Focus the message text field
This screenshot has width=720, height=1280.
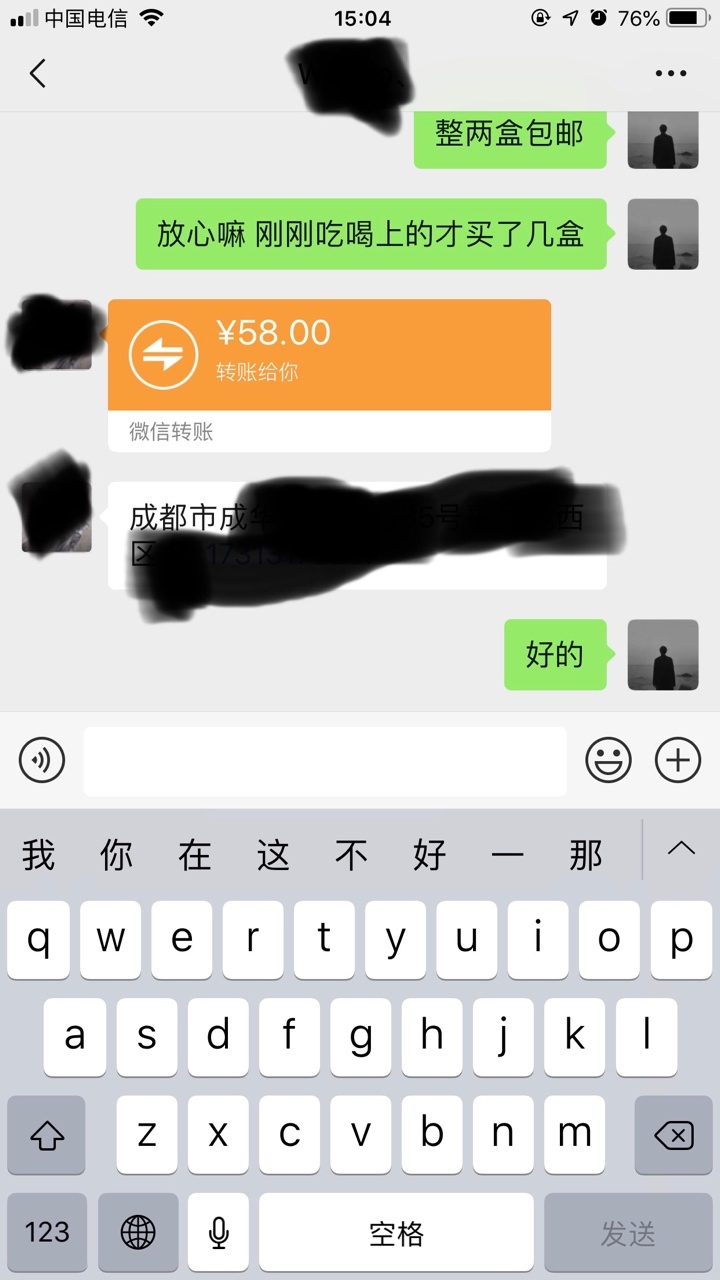coord(325,761)
